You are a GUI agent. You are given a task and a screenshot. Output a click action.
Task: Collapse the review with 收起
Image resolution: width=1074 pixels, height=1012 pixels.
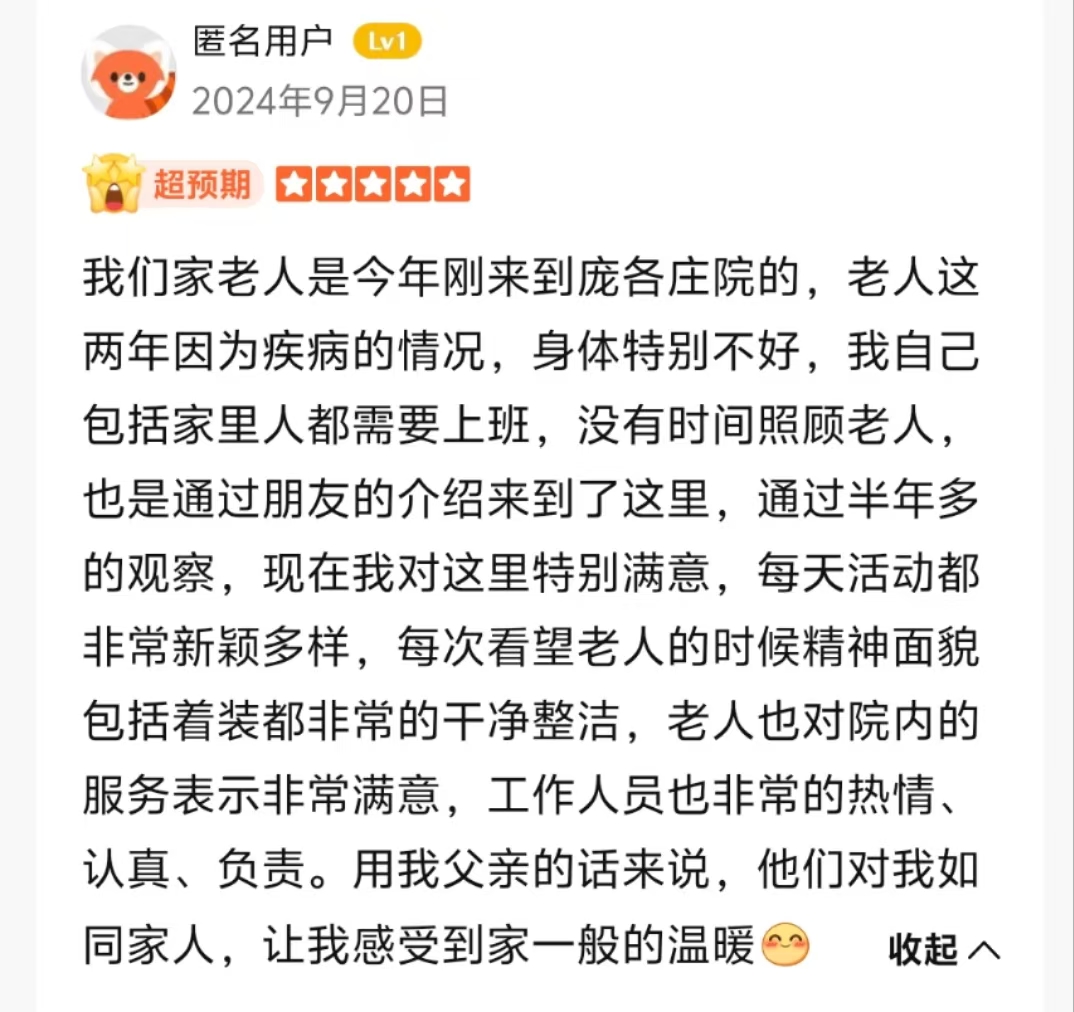(x=943, y=949)
